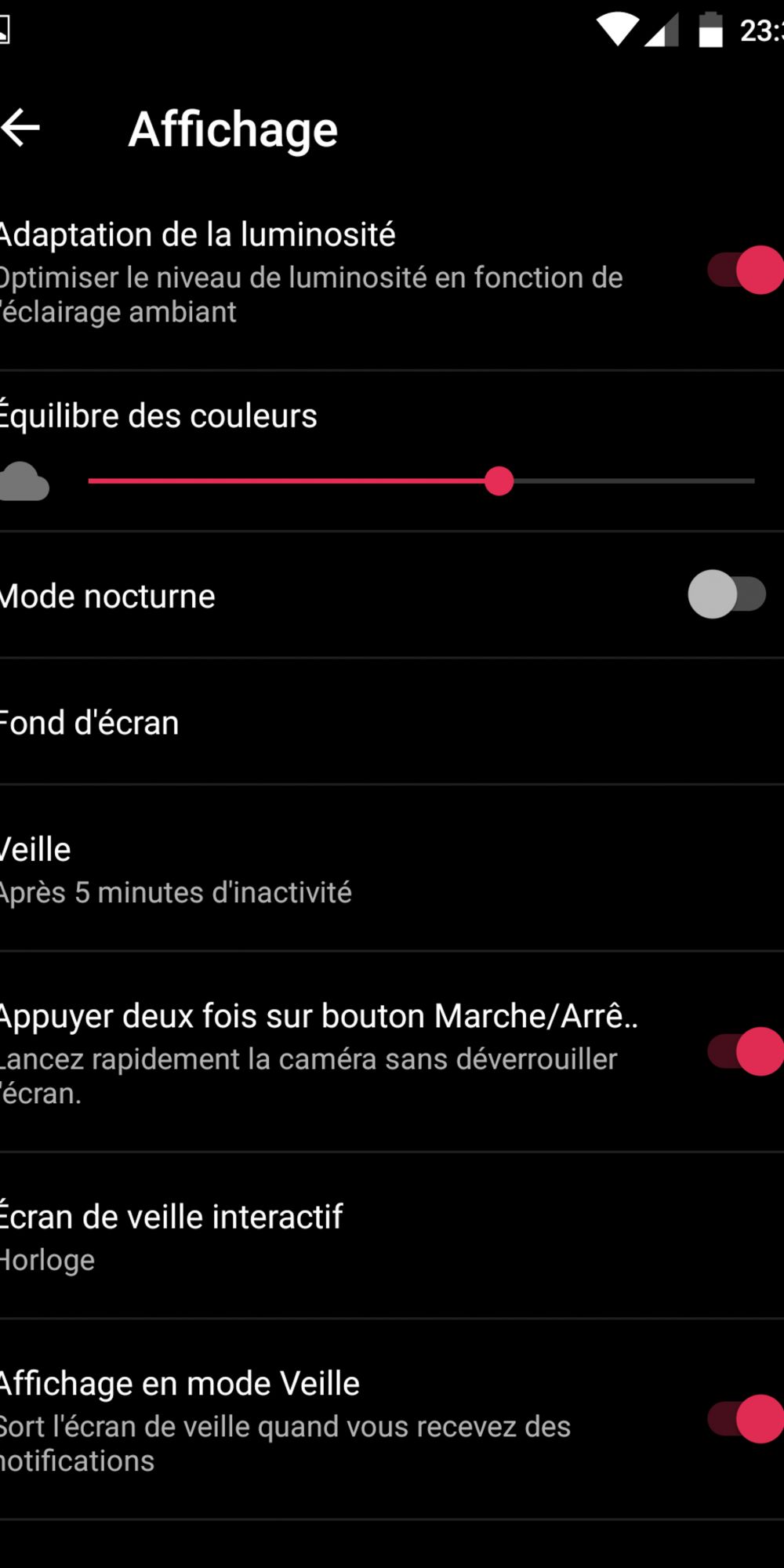784x1568 pixels.
Task: Tap the Équilibre des couleurs slider track
Action: 422,481
